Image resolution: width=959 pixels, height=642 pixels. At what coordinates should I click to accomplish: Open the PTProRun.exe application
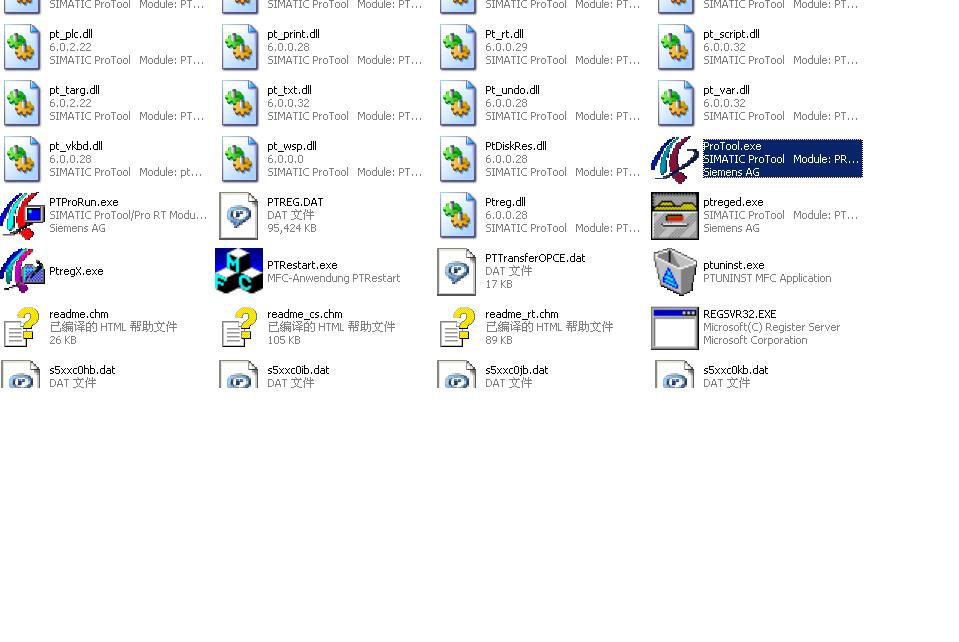coord(83,202)
